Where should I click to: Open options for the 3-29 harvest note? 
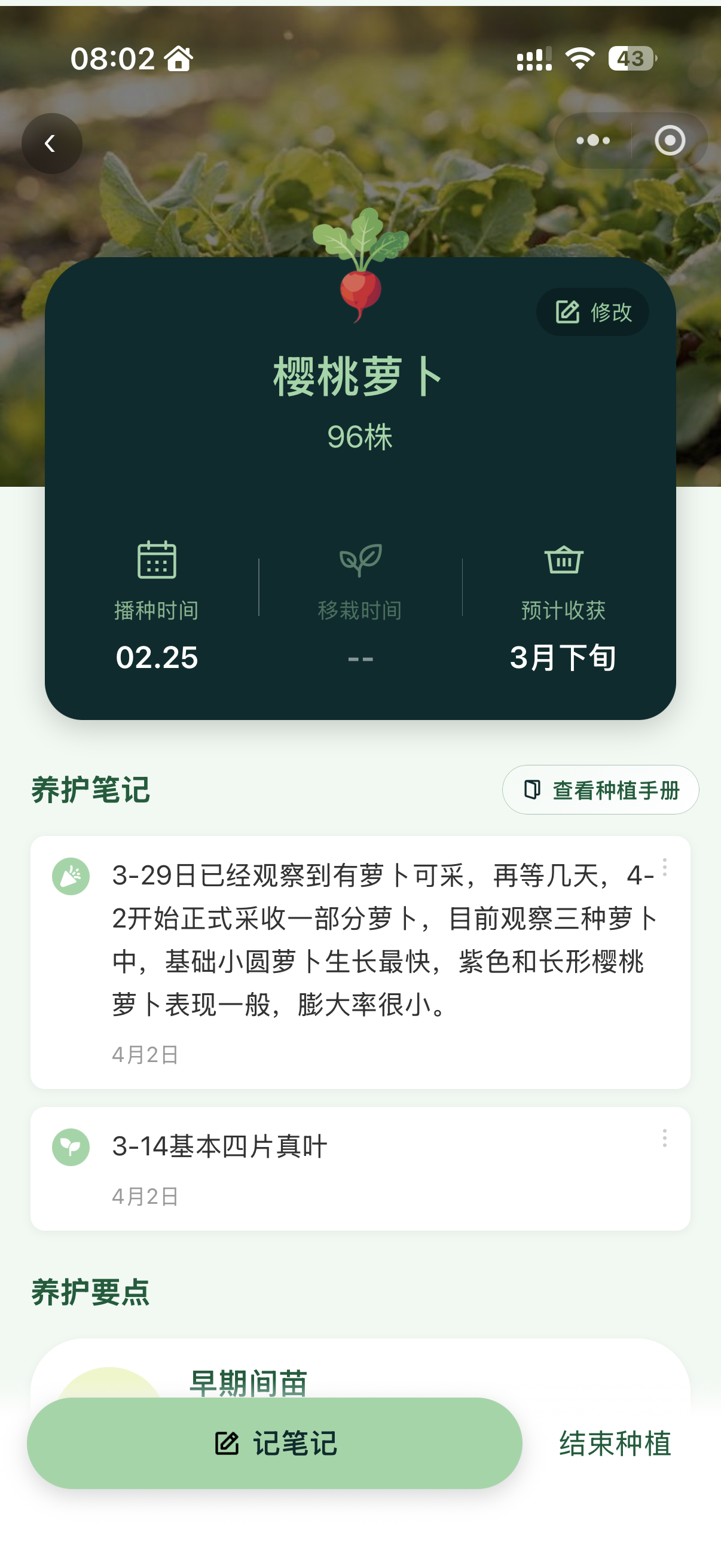tap(664, 867)
